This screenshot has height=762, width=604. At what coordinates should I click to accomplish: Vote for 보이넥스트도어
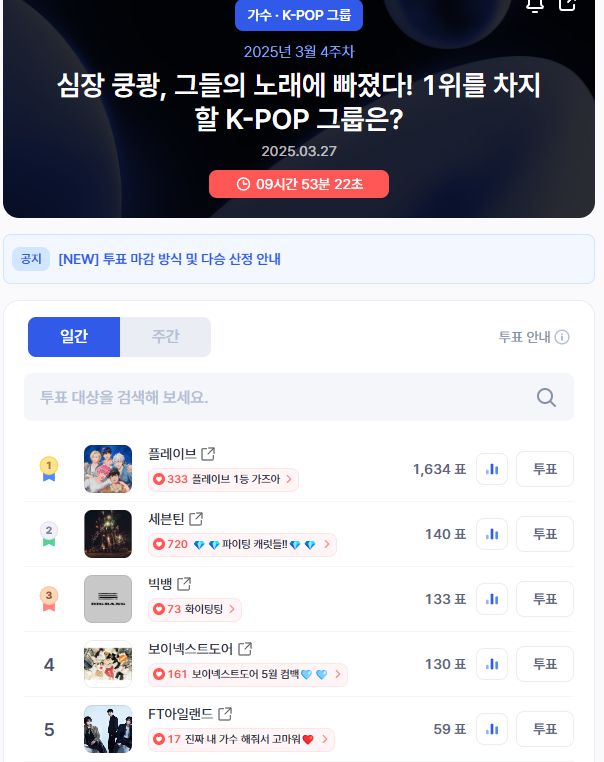pyautogui.click(x=544, y=664)
